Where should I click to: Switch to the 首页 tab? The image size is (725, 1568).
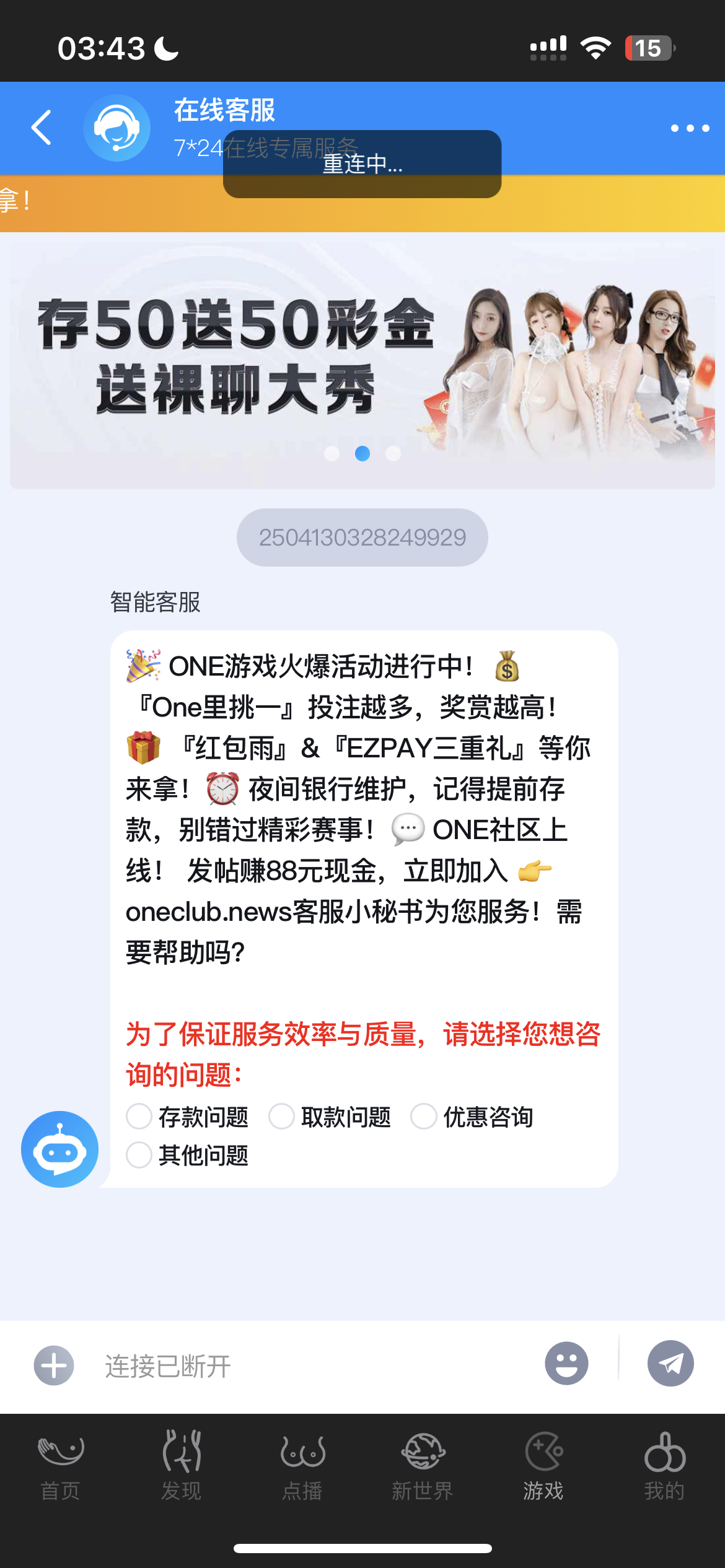[60, 1465]
